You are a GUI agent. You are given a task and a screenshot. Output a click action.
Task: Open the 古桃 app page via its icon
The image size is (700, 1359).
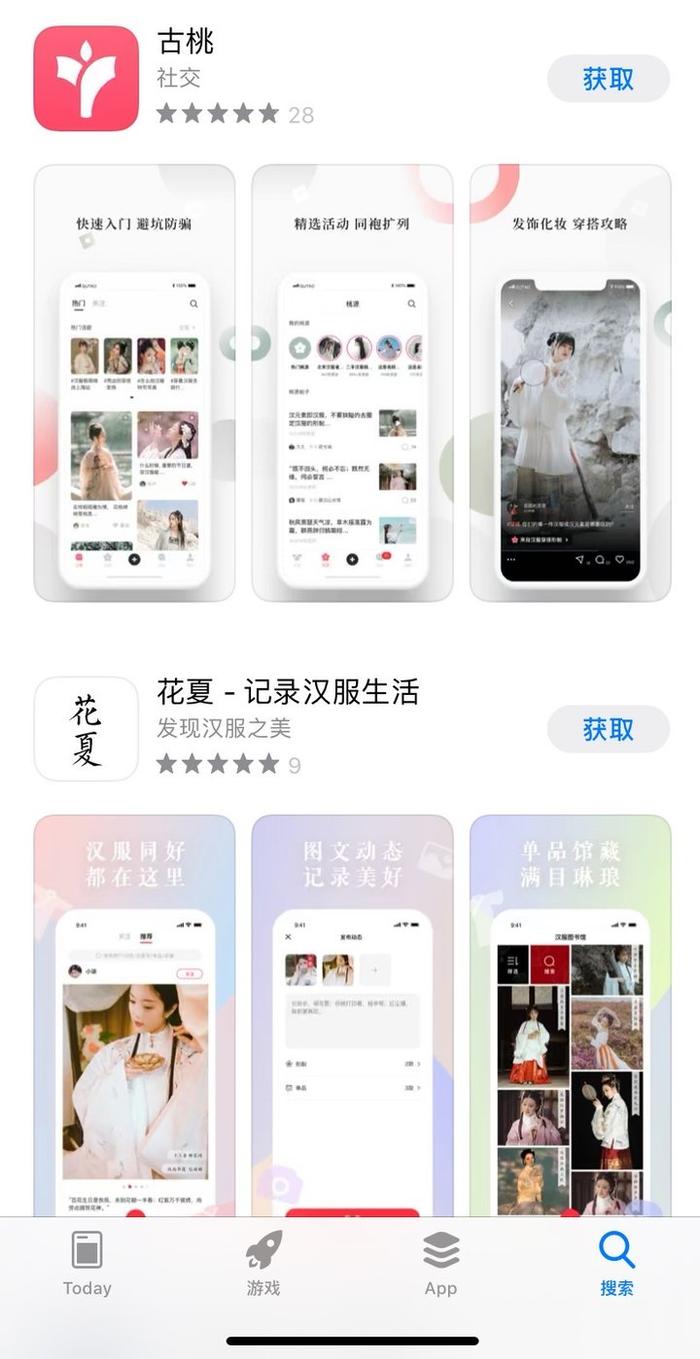86,78
